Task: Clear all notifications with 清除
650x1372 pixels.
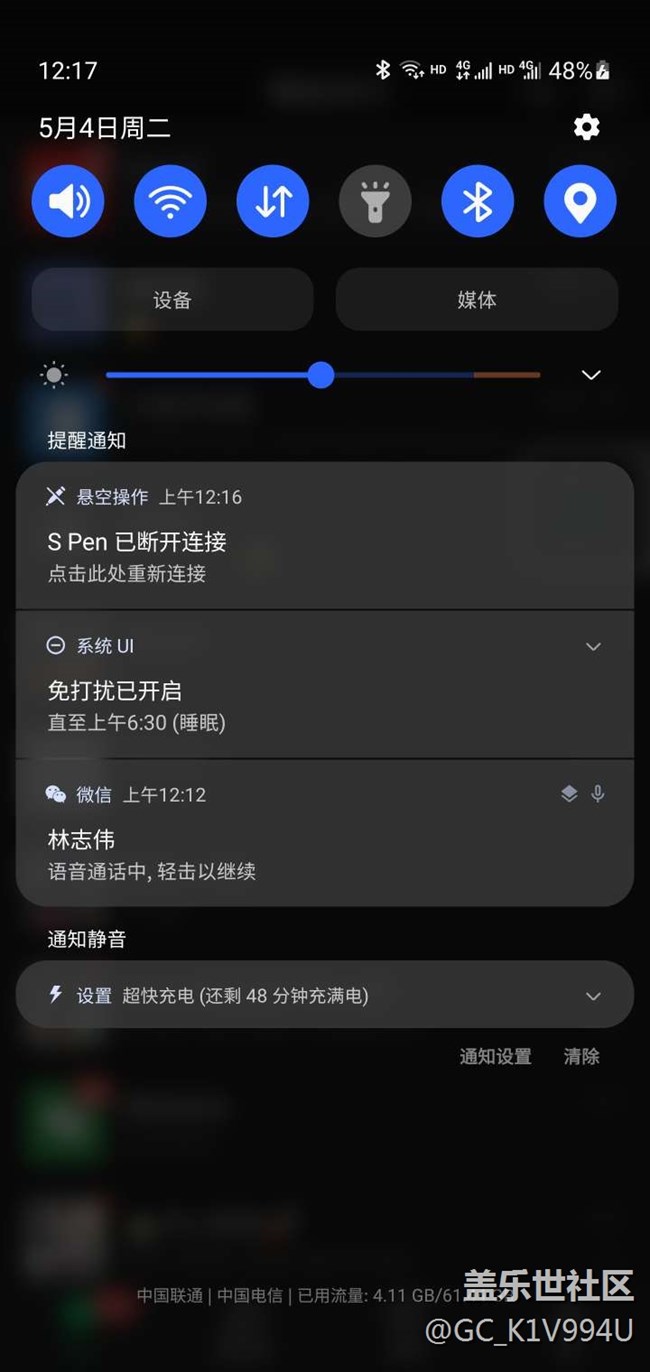Action: tap(581, 1056)
